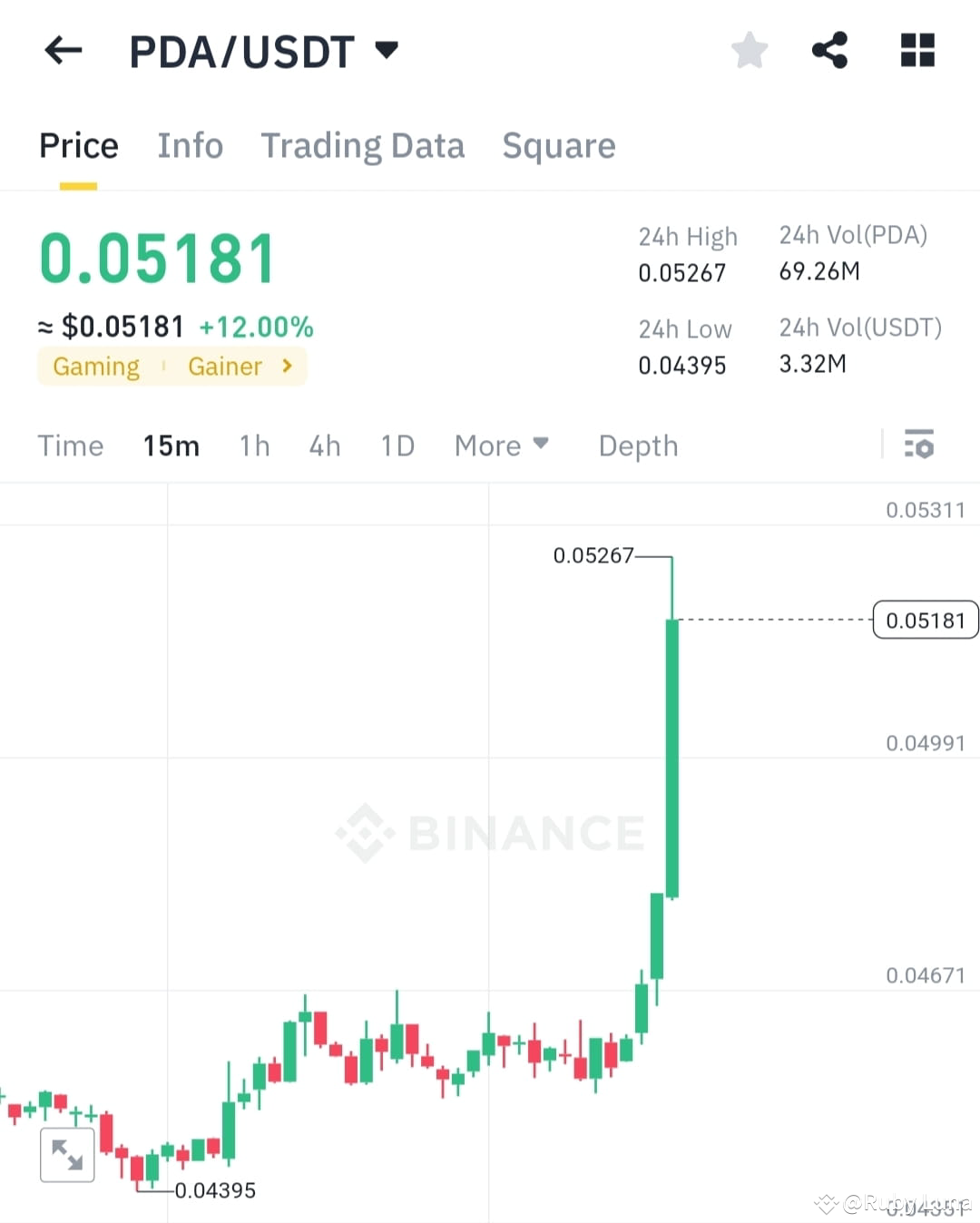Expand the More intervals dropdown
Viewport: 980px width, 1223px height.
[x=501, y=445]
